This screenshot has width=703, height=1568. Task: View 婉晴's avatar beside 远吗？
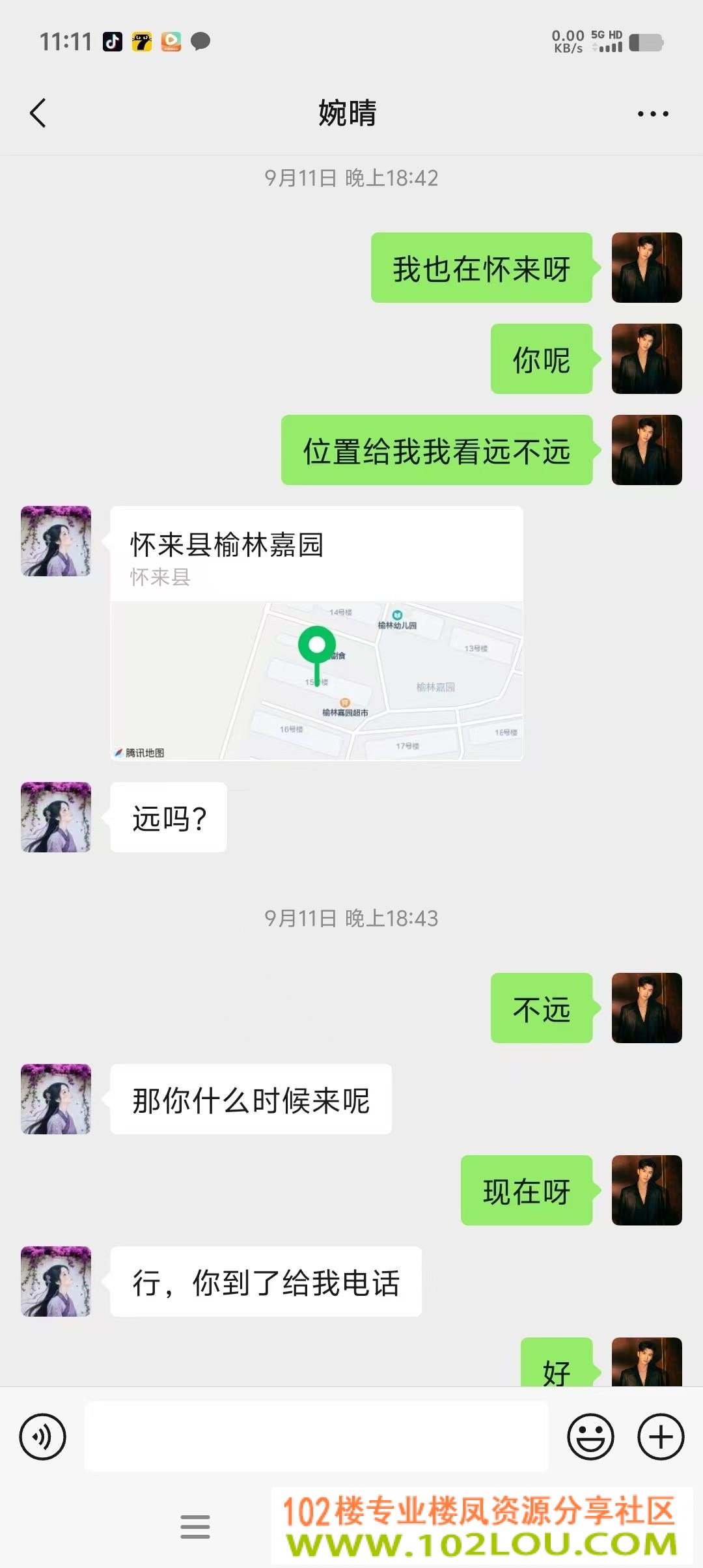point(56,817)
